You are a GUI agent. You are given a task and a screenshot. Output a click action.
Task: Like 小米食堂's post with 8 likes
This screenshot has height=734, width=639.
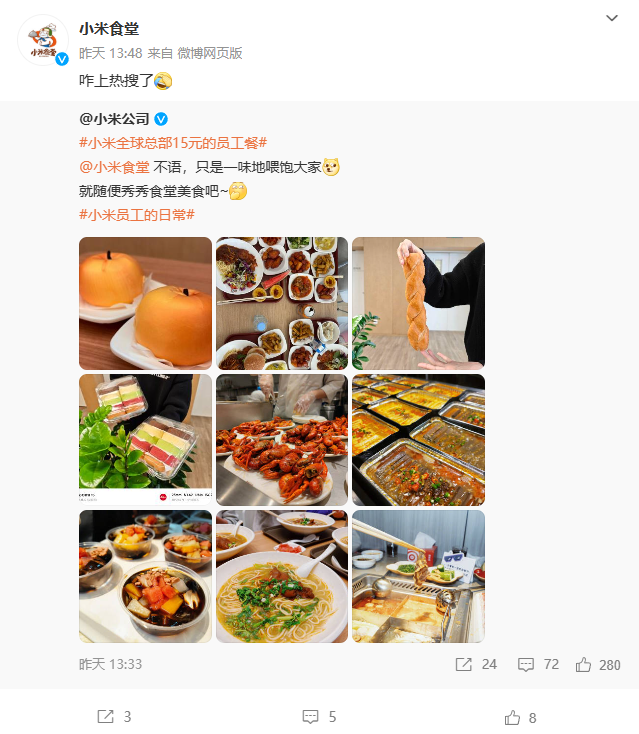click(521, 717)
